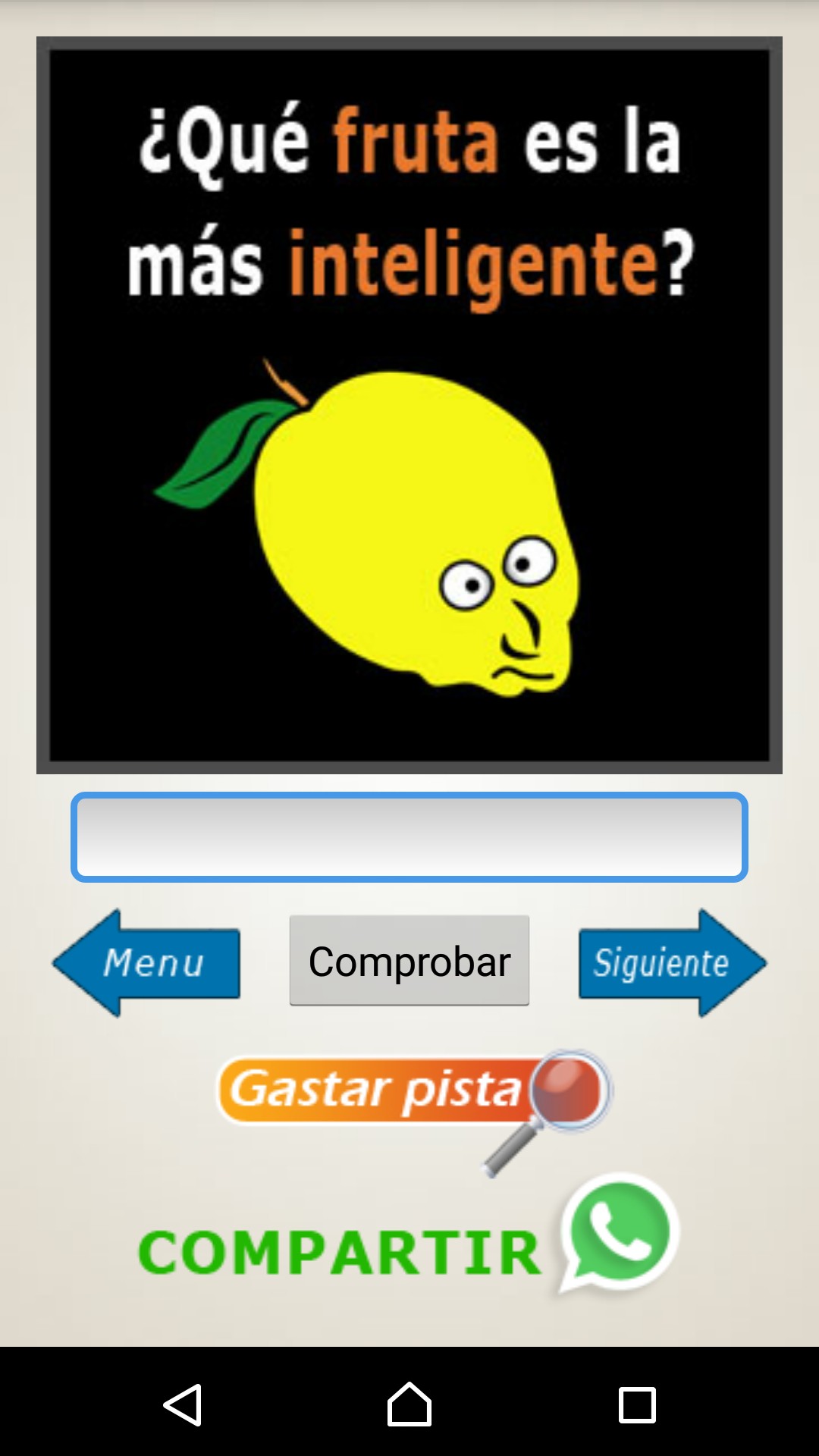Go to the next riddle via Siguiente
The width and height of the screenshot is (819, 1456).
(671, 963)
